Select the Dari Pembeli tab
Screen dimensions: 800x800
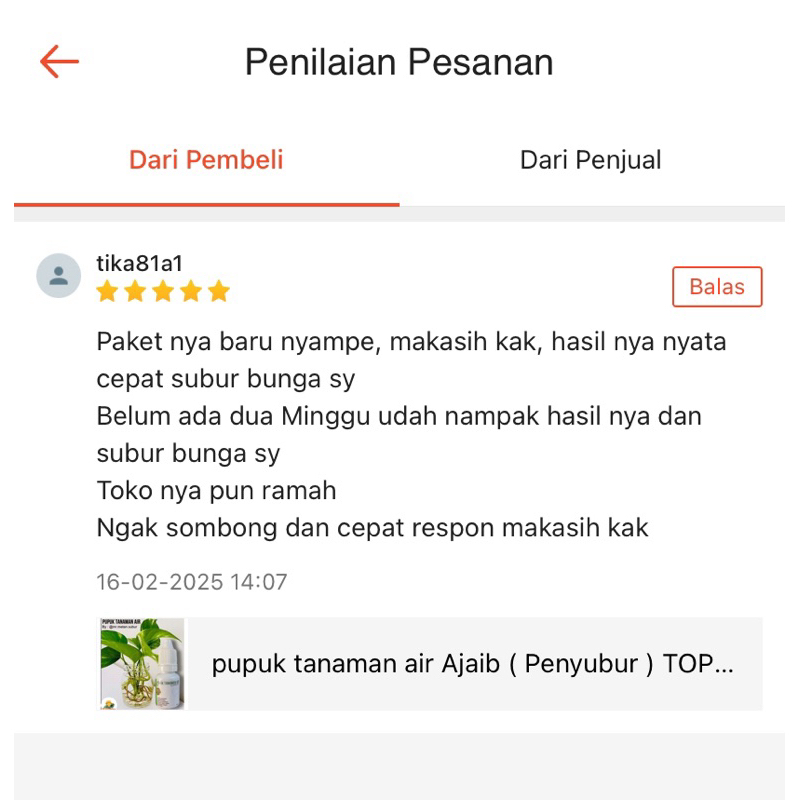click(206, 160)
